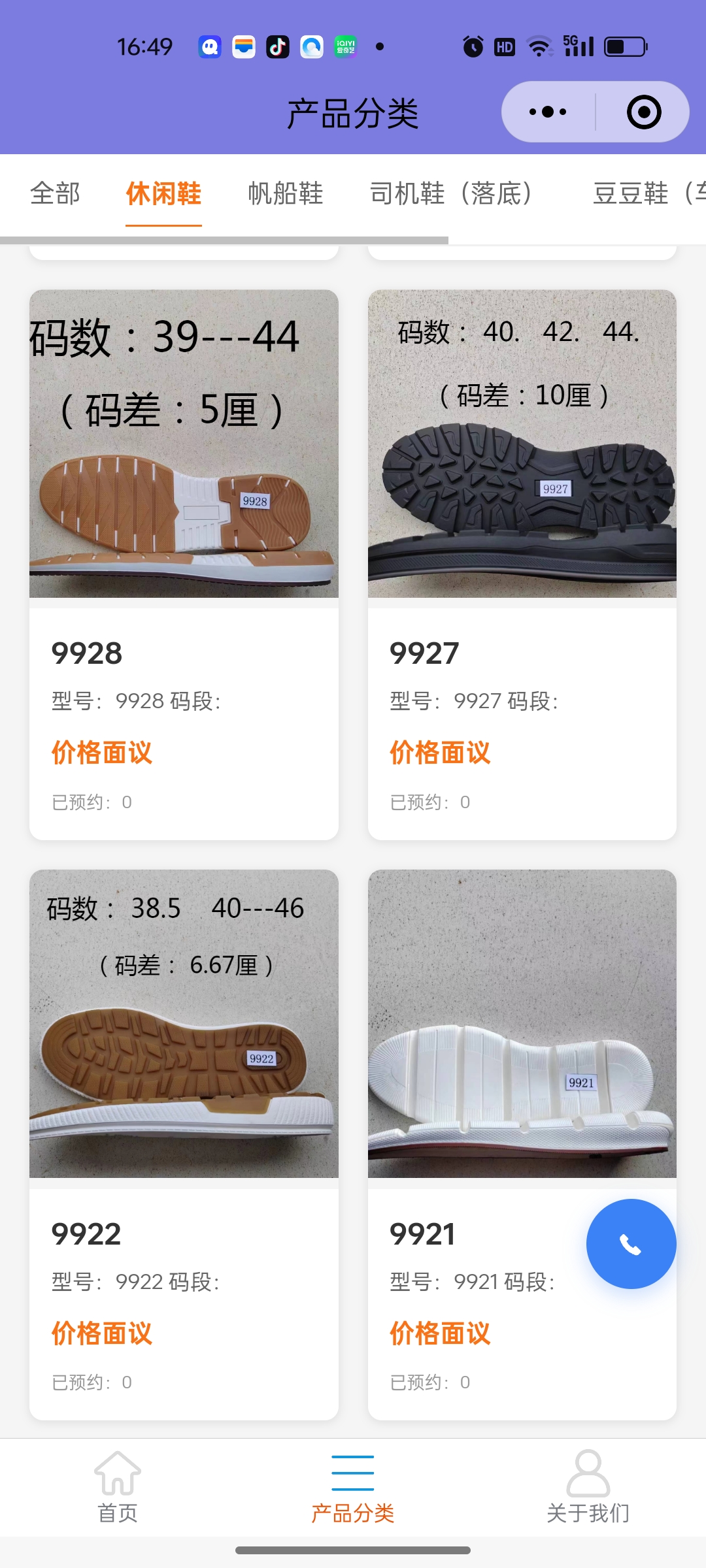The width and height of the screenshot is (706, 1568).
Task: Open product card 9922
Action: [x=184, y=1143]
